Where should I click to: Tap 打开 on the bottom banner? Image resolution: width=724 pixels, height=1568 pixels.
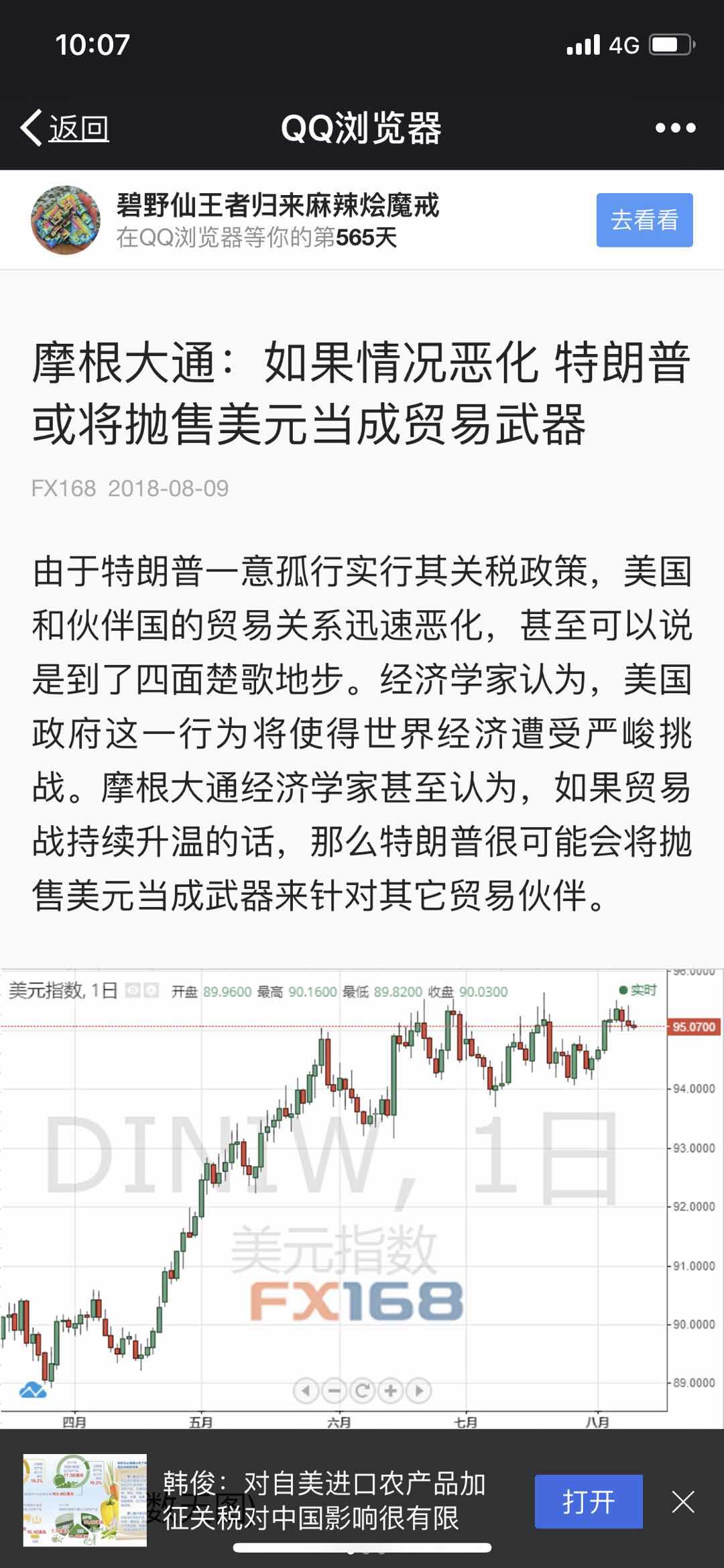(588, 1501)
